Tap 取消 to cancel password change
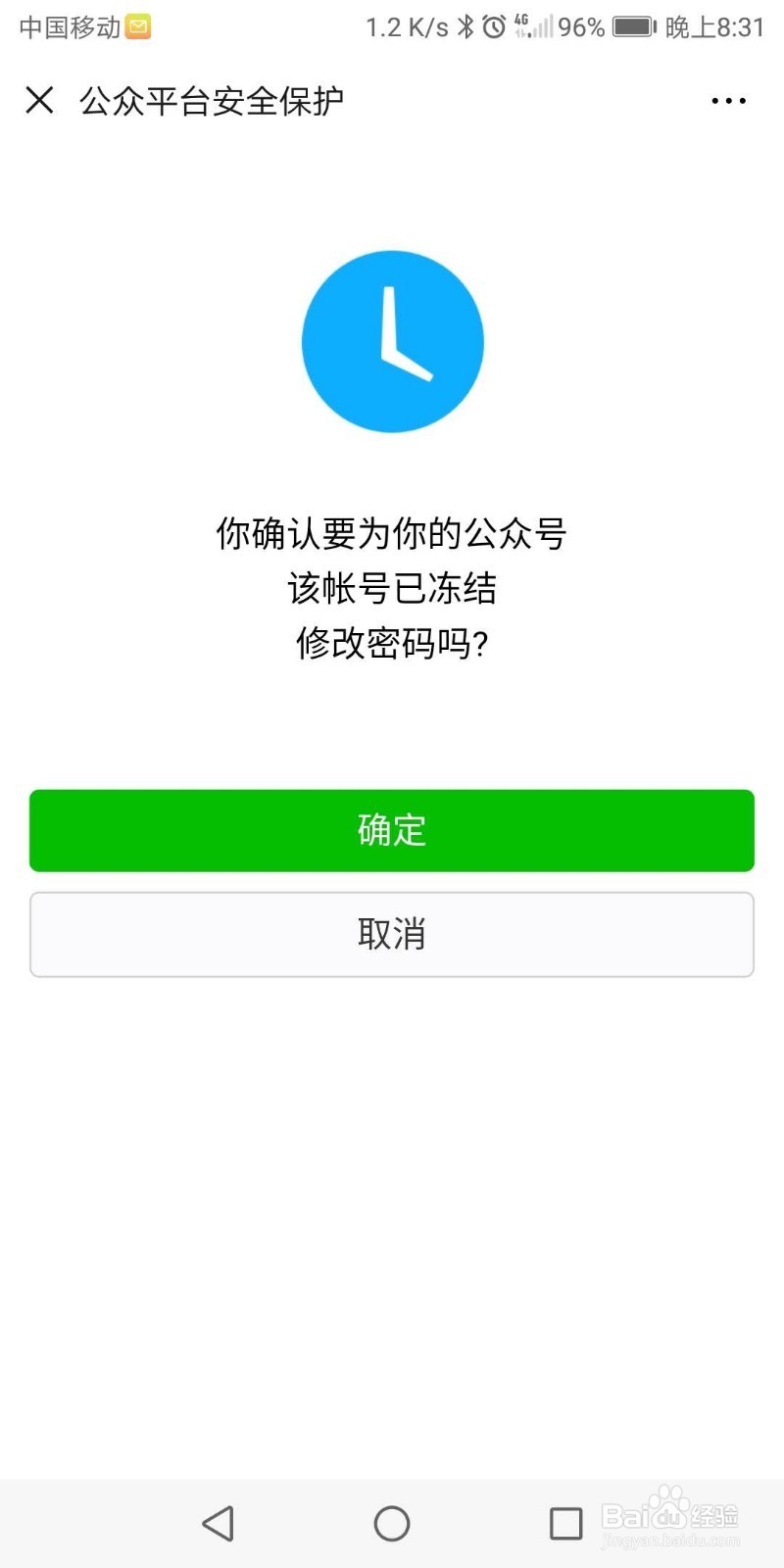Screen dimensions: 784x1568 point(392,934)
